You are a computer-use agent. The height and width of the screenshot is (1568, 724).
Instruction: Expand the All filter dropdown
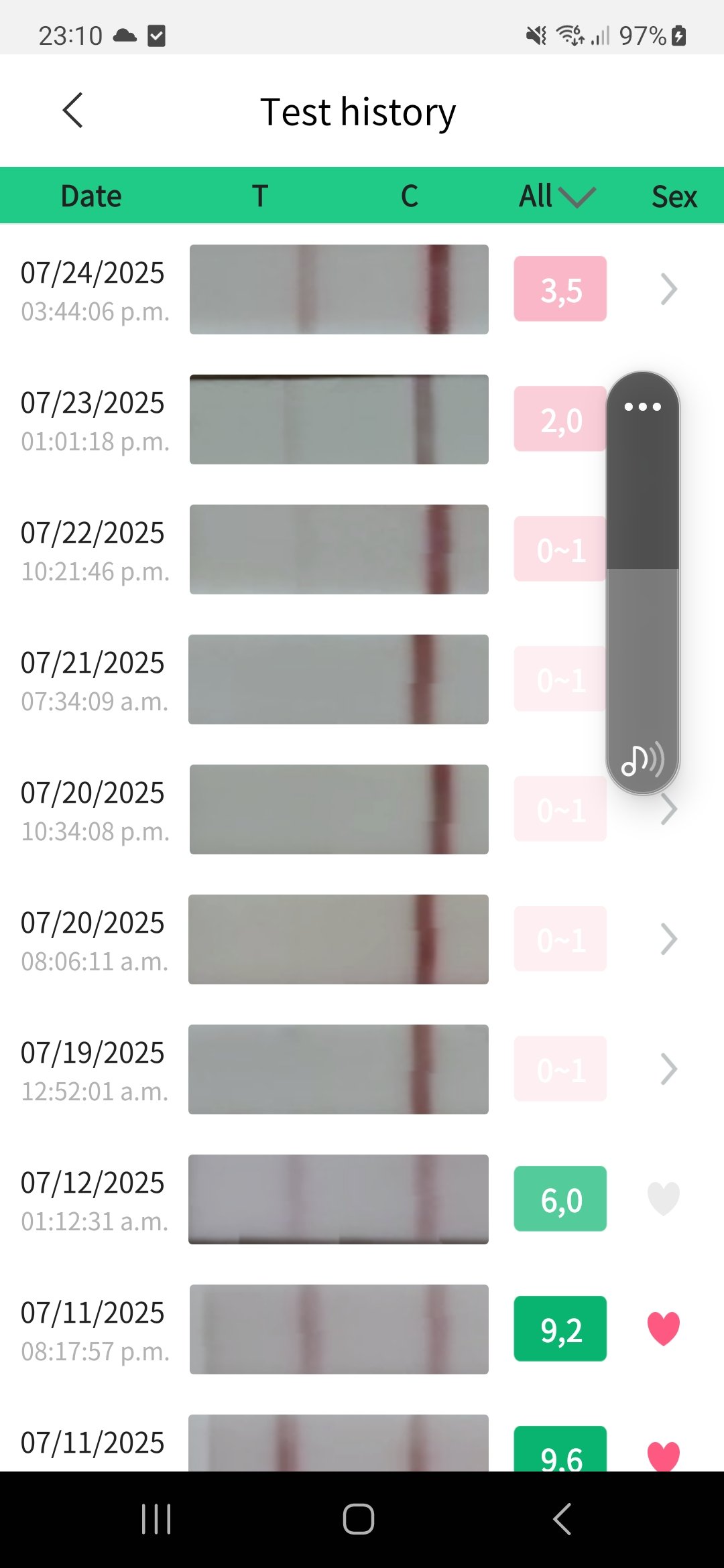tap(556, 196)
